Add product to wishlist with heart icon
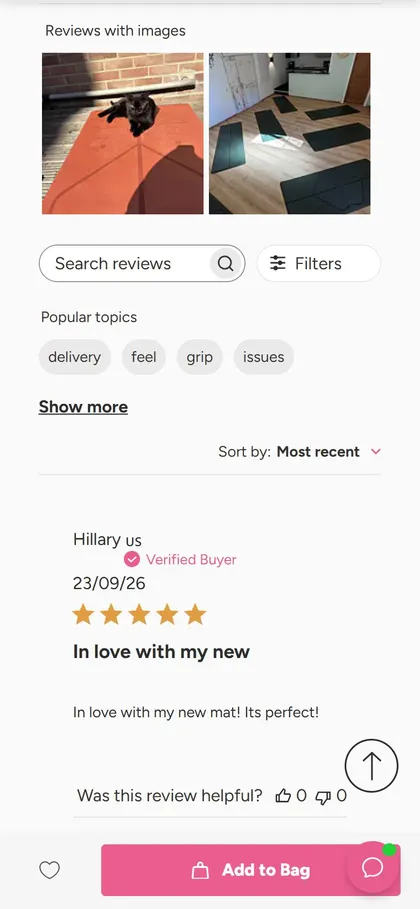Image resolution: width=420 pixels, height=909 pixels. pos(49,870)
